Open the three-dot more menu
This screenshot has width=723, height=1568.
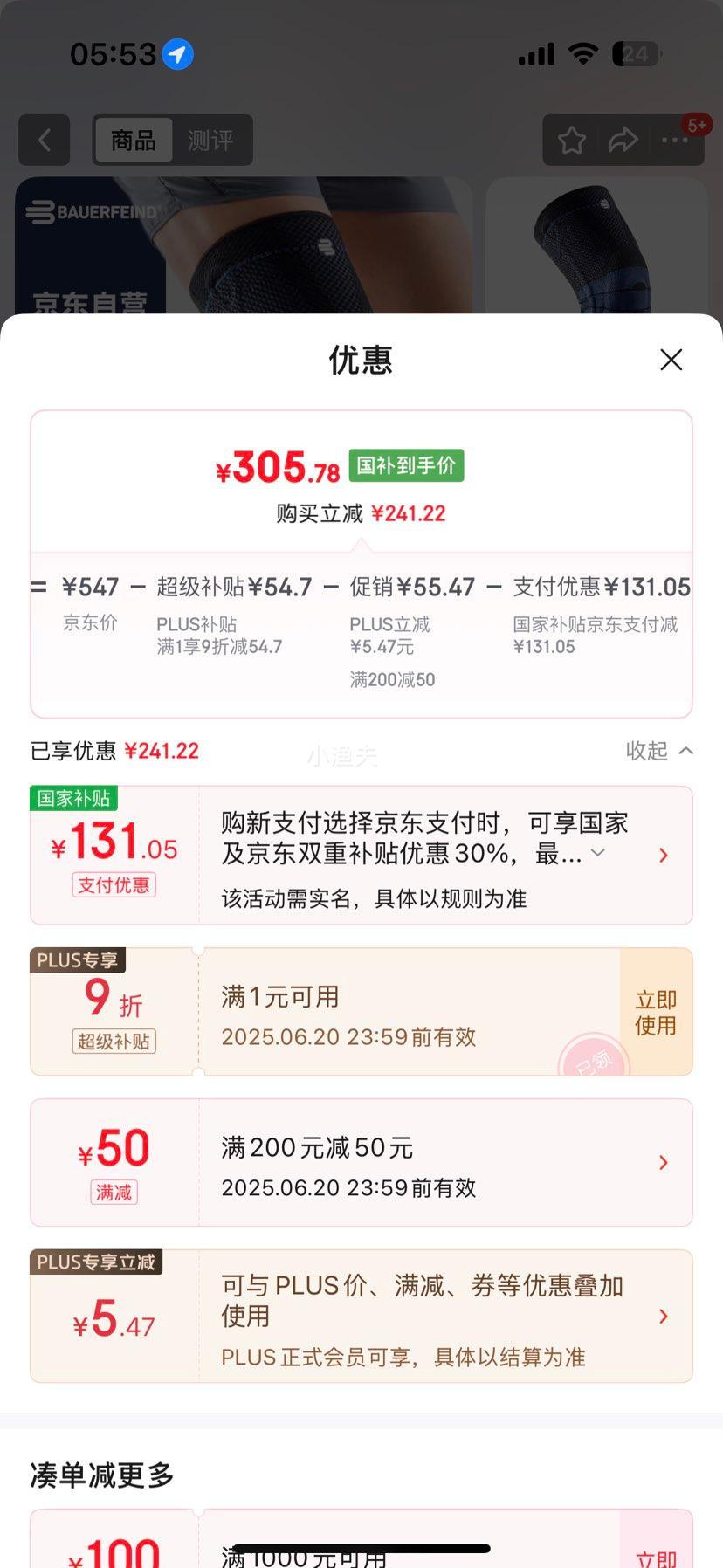pyautogui.click(x=674, y=140)
